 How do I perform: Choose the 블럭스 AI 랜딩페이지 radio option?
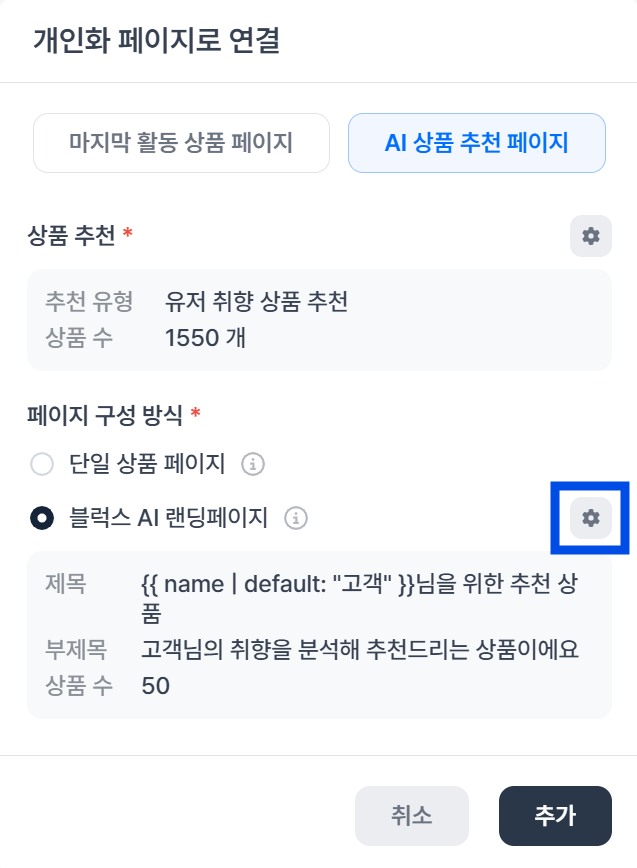[42, 518]
